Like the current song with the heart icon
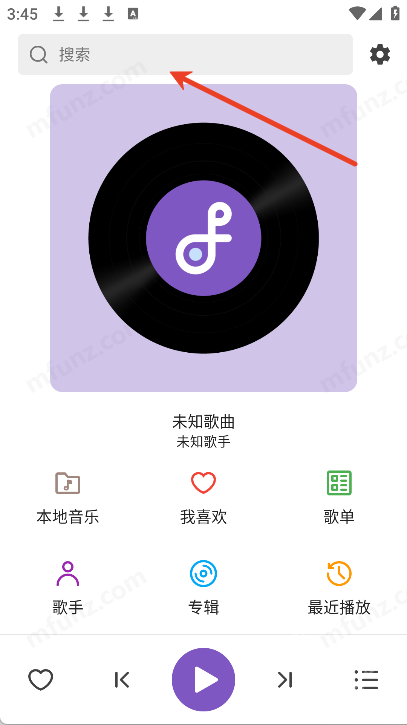This screenshot has width=407, height=725. pyautogui.click(x=41, y=680)
